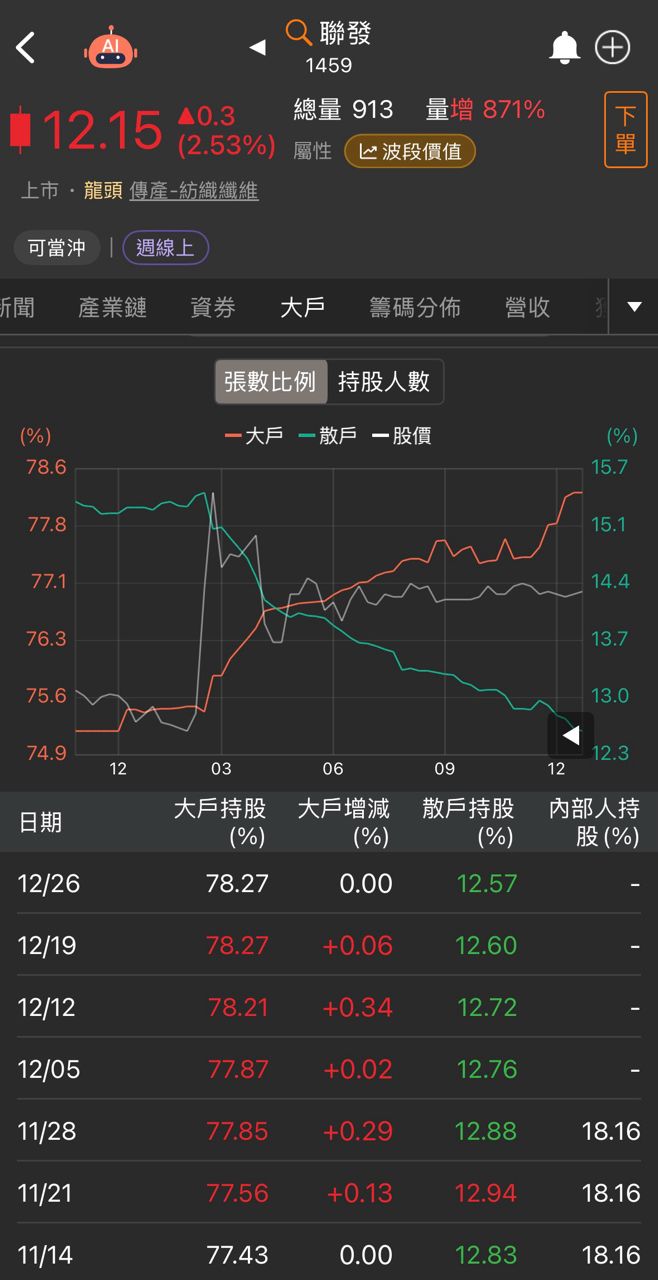Tap the chart's left arrow button
658x1280 pixels.
pos(570,736)
